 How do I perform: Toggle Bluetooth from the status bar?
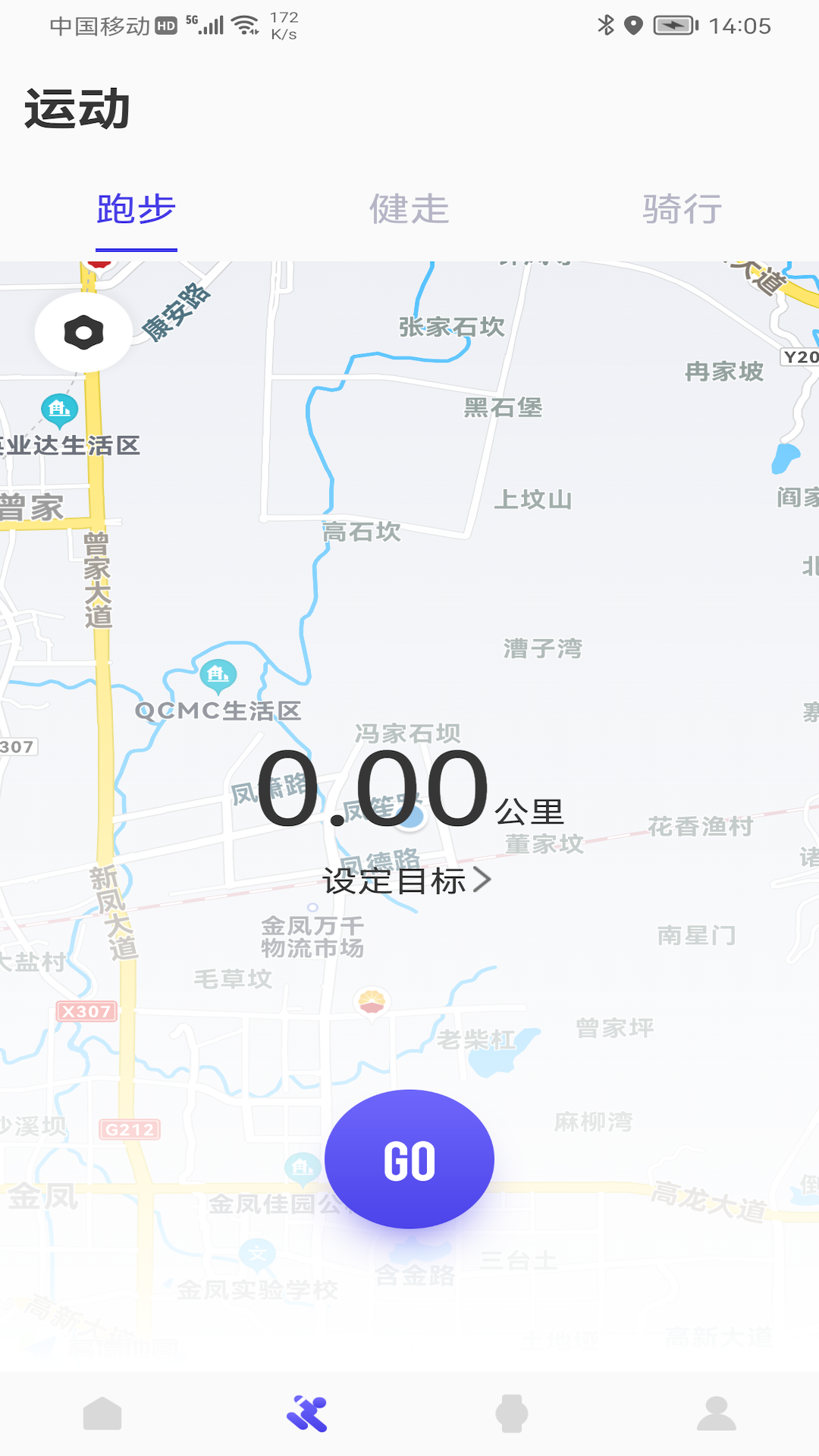click(607, 25)
